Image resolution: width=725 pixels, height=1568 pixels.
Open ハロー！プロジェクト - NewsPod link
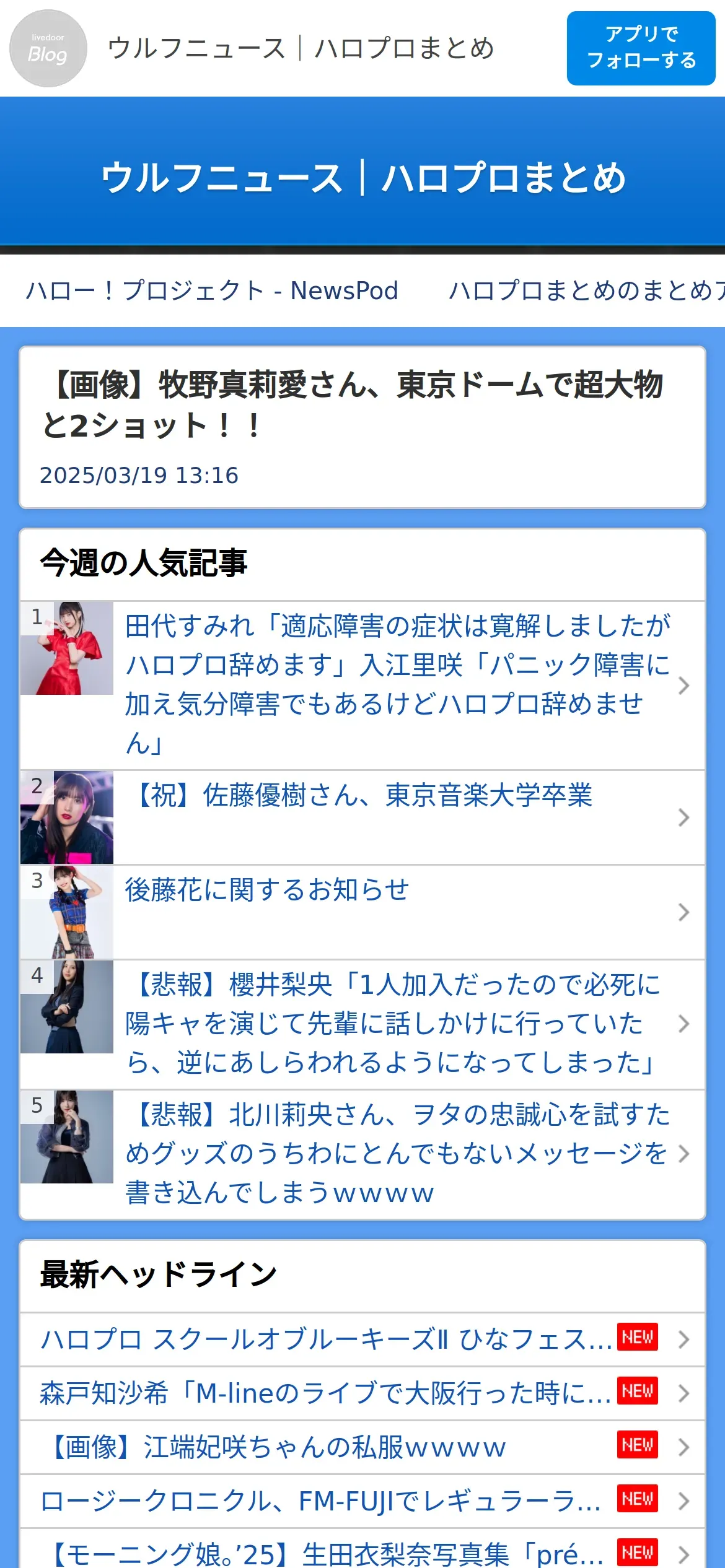(x=212, y=290)
